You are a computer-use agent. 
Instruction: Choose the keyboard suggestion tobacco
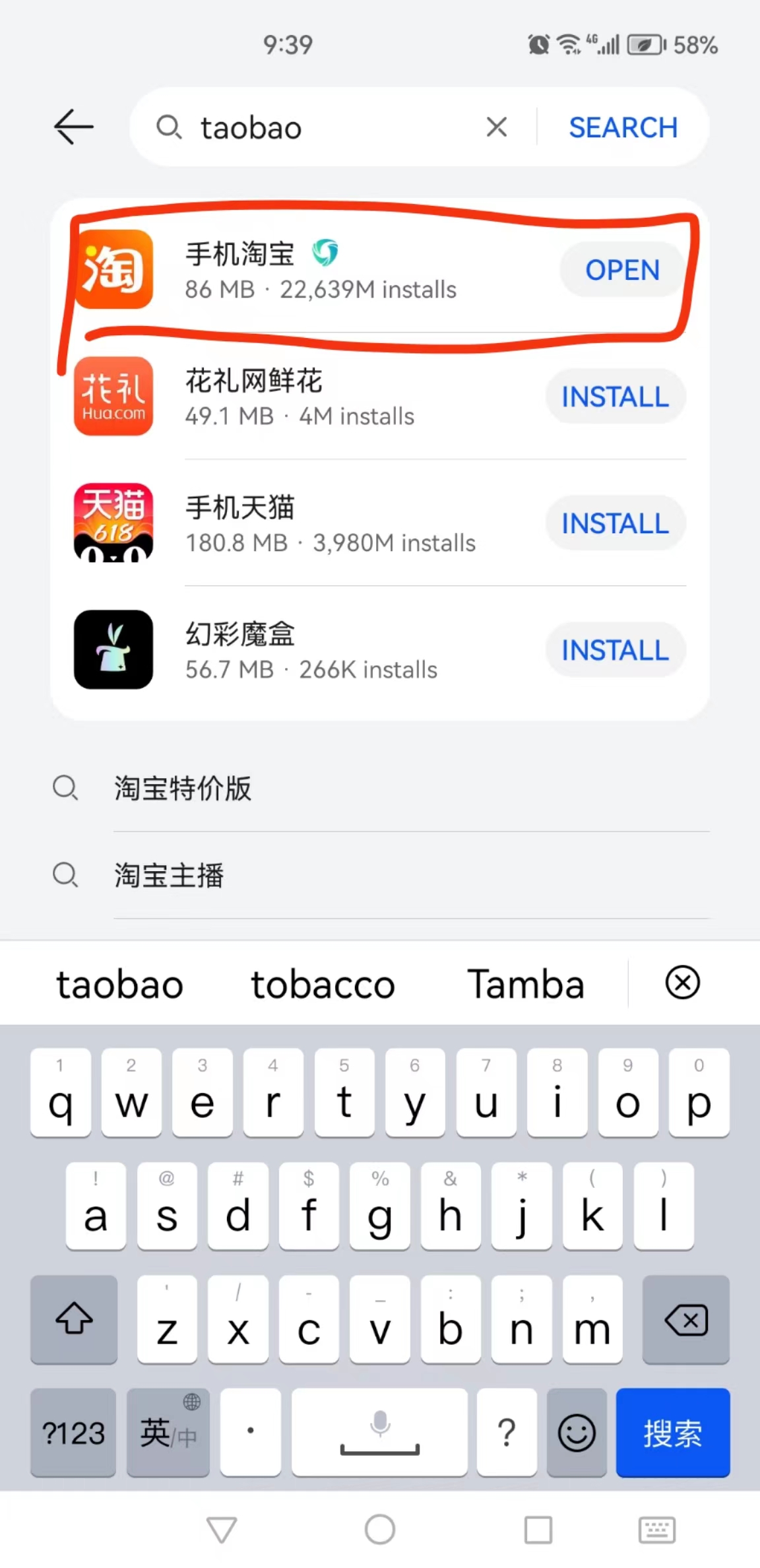[323, 985]
